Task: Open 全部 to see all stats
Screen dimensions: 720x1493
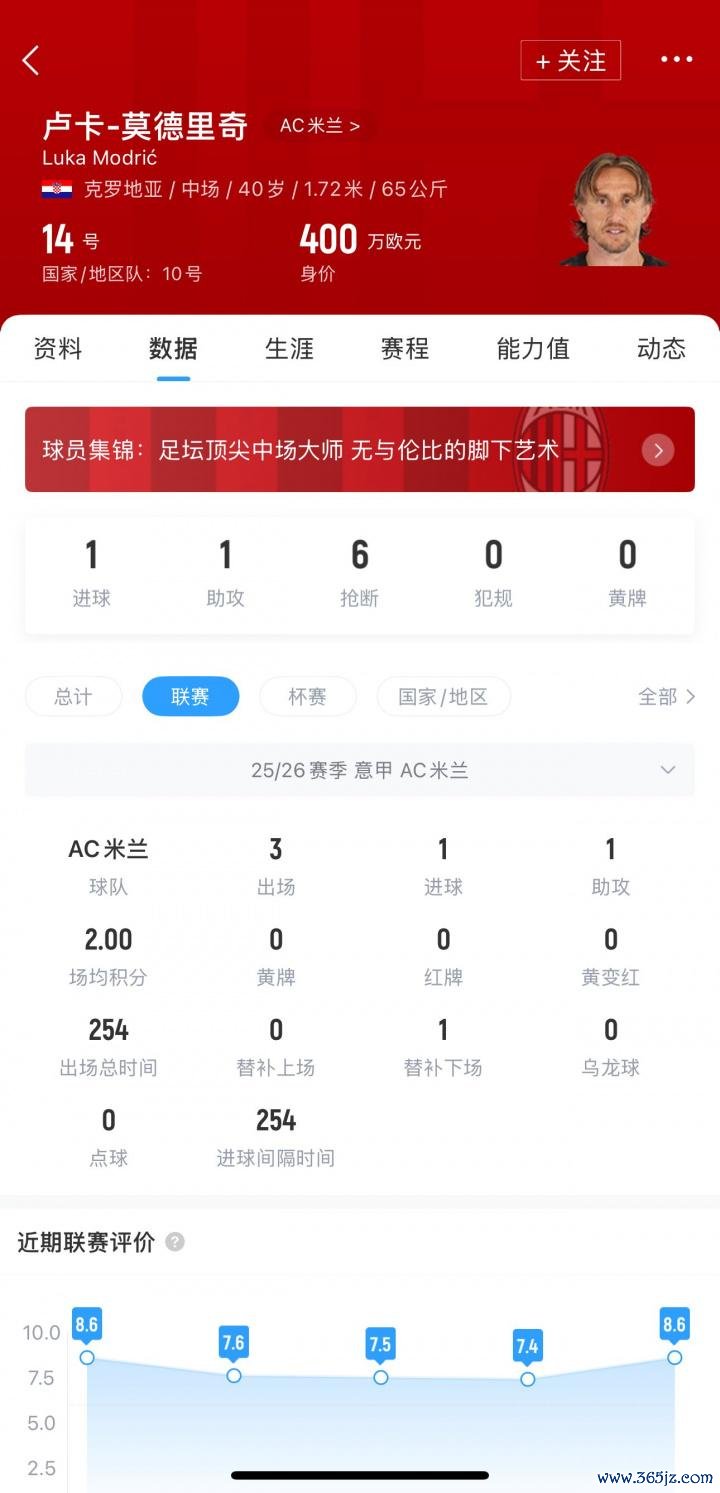Action: [x=666, y=697]
